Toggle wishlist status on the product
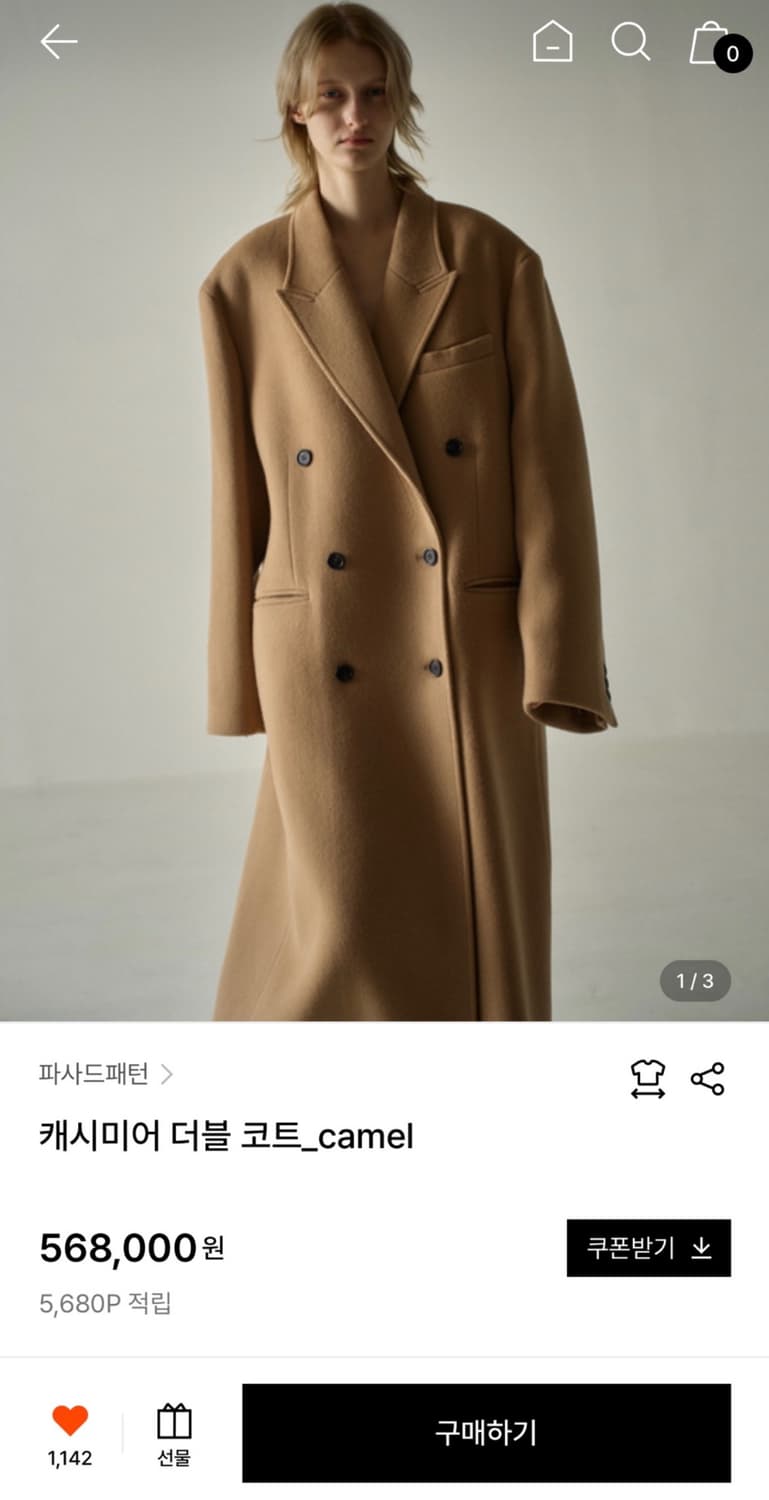769x1500 pixels. click(x=68, y=1418)
